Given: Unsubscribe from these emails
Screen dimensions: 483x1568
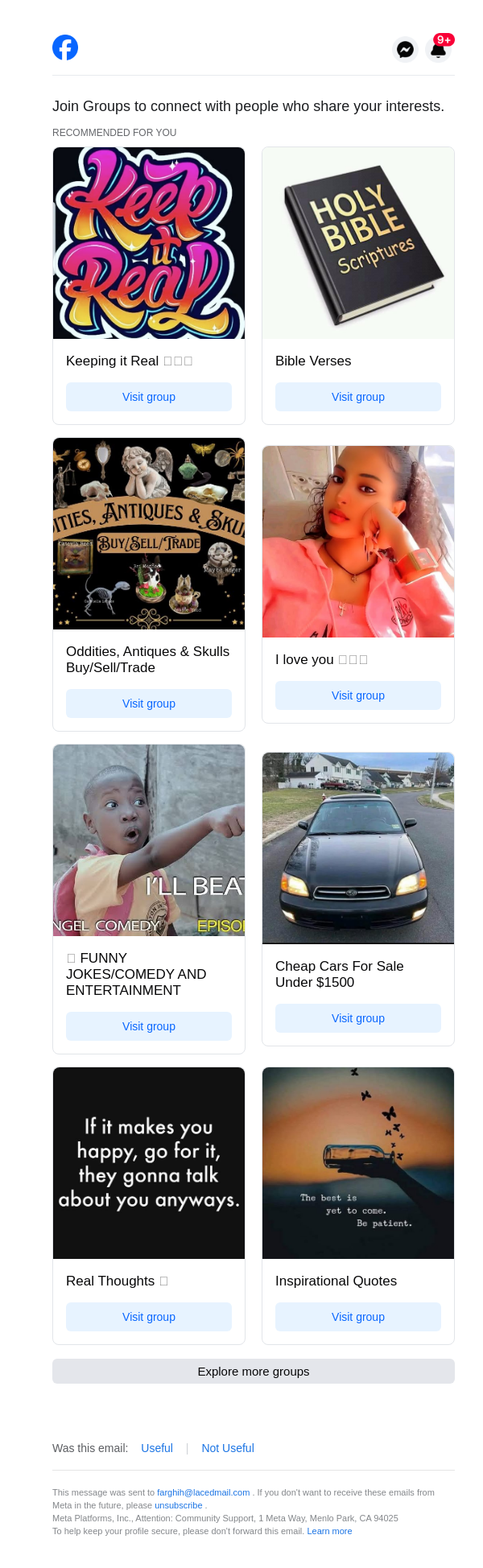Looking at the screenshot, I should [x=179, y=1505].
